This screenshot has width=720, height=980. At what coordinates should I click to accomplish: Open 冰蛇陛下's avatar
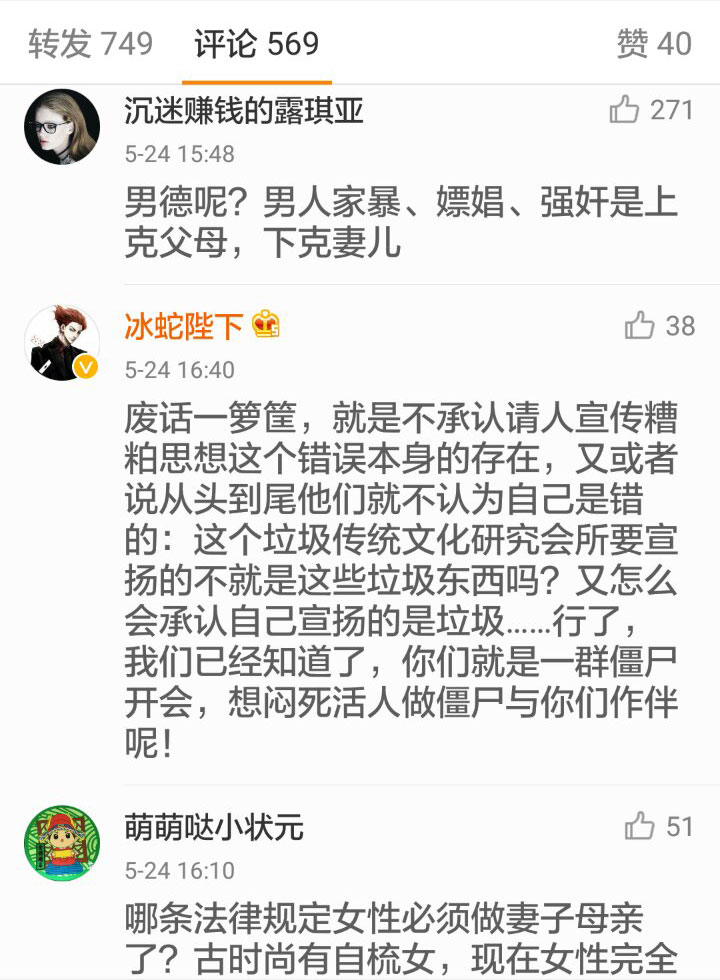(x=62, y=343)
